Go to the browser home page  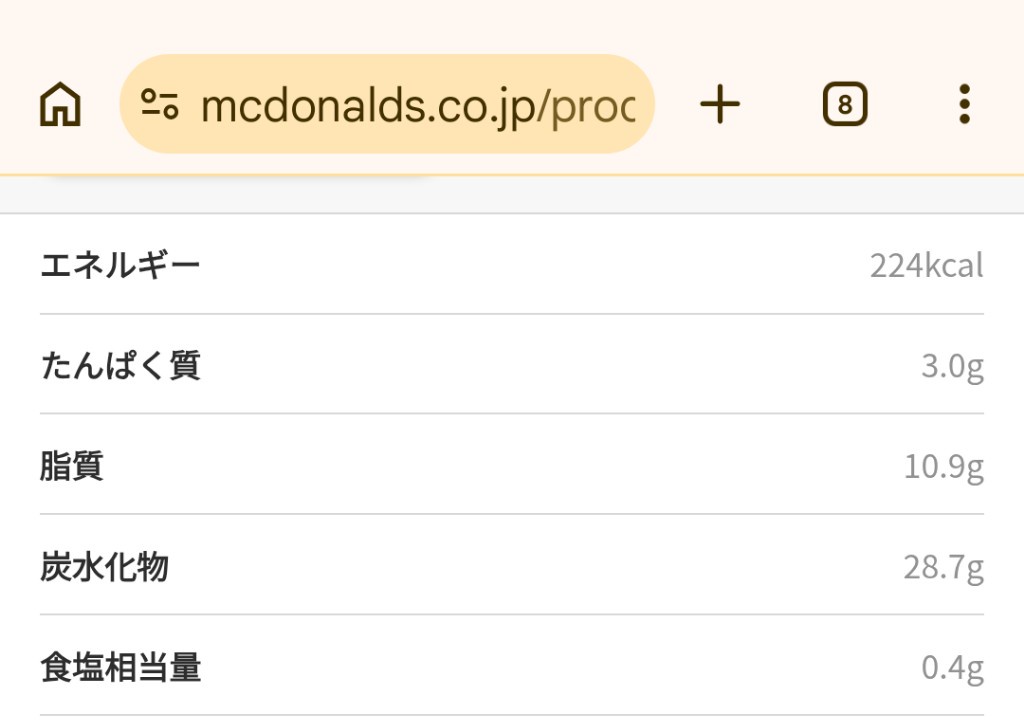coord(60,104)
